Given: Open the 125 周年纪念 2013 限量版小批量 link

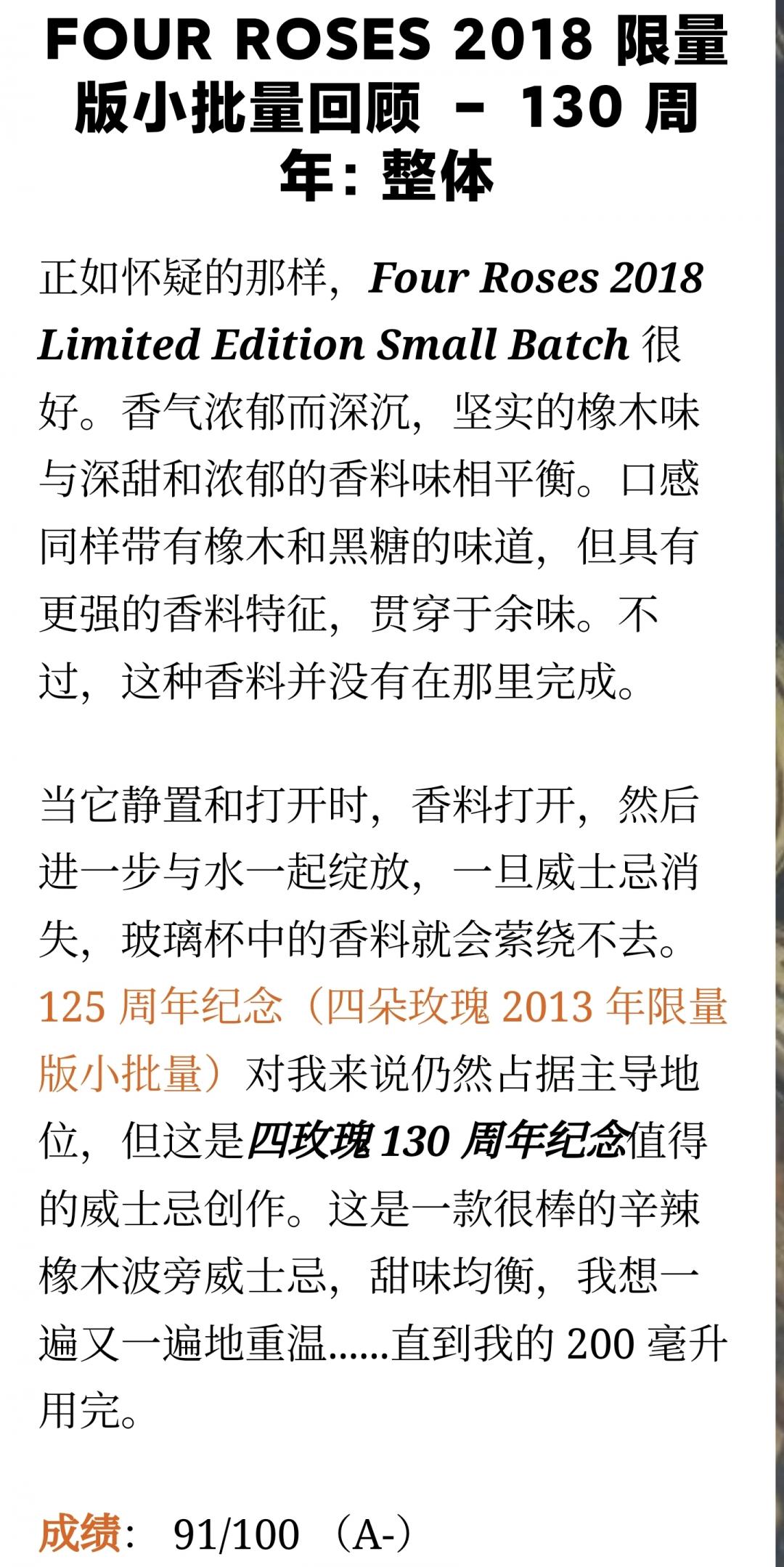Looking at the screenshot, I should tap(382, 1007).
